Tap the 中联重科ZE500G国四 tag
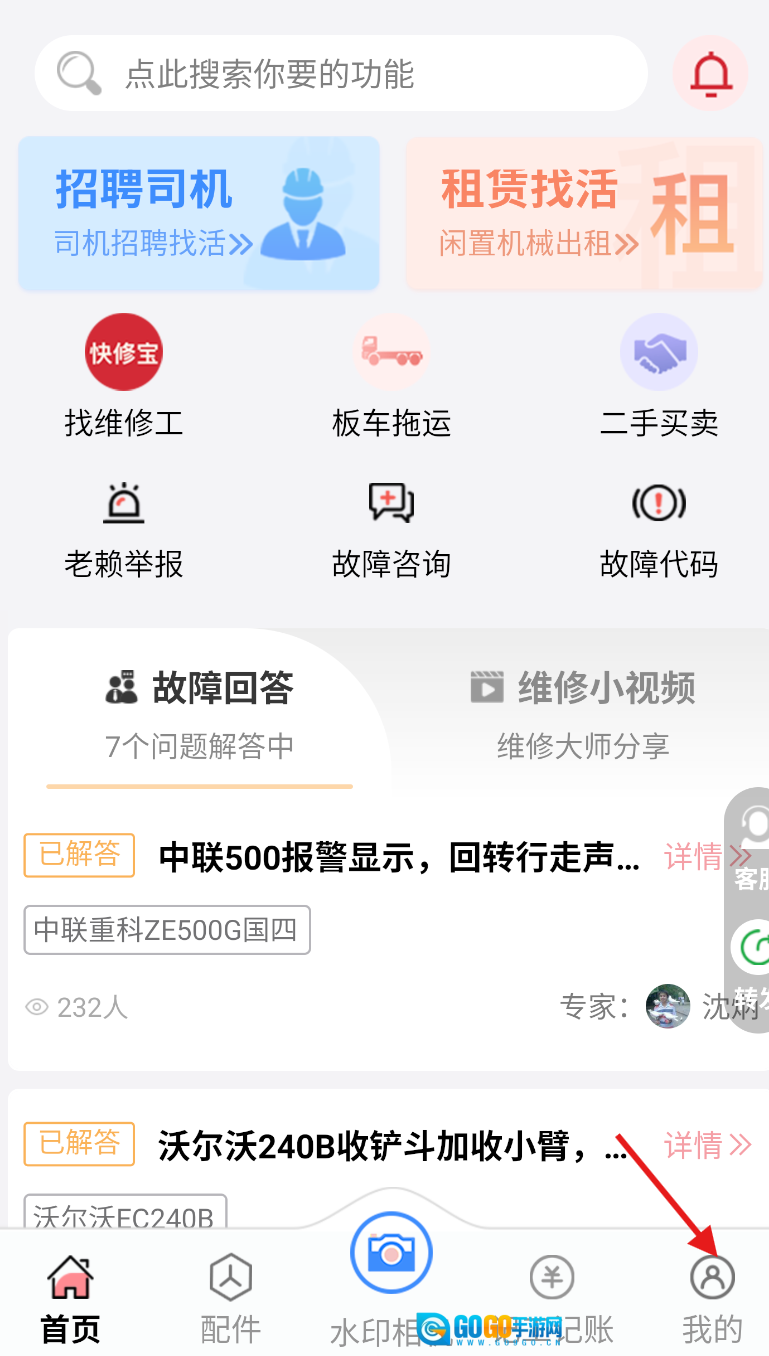 167,930
